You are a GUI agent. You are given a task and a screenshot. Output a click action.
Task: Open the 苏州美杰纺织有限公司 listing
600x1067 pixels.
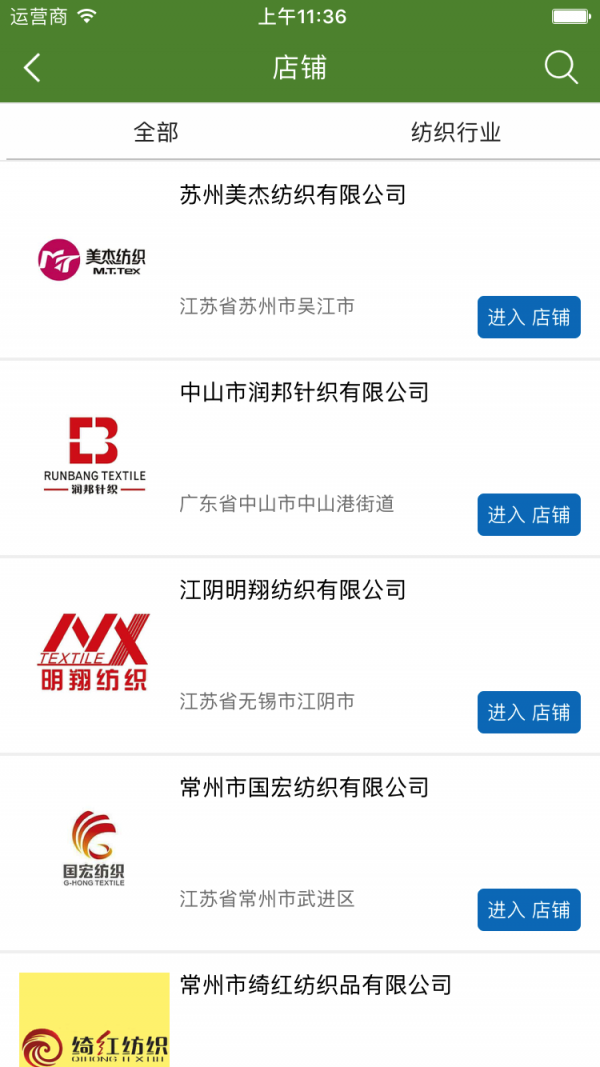292,195
